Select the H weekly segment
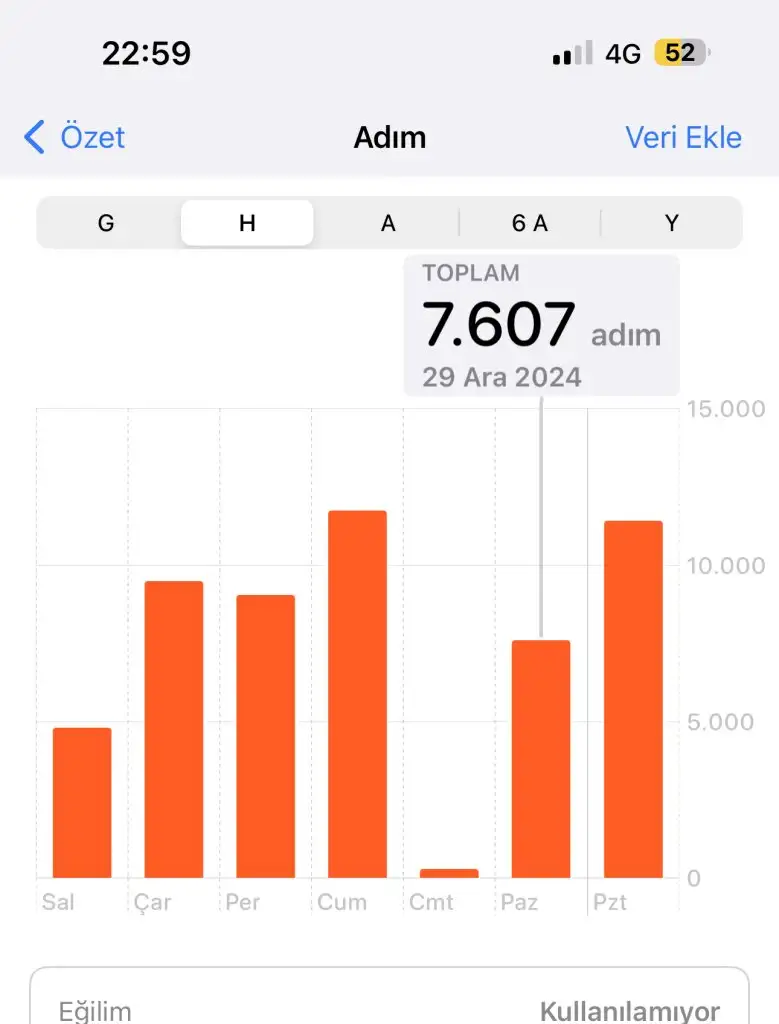Image resolution: width=779 pixels, height=1024 pixels. 247,223
